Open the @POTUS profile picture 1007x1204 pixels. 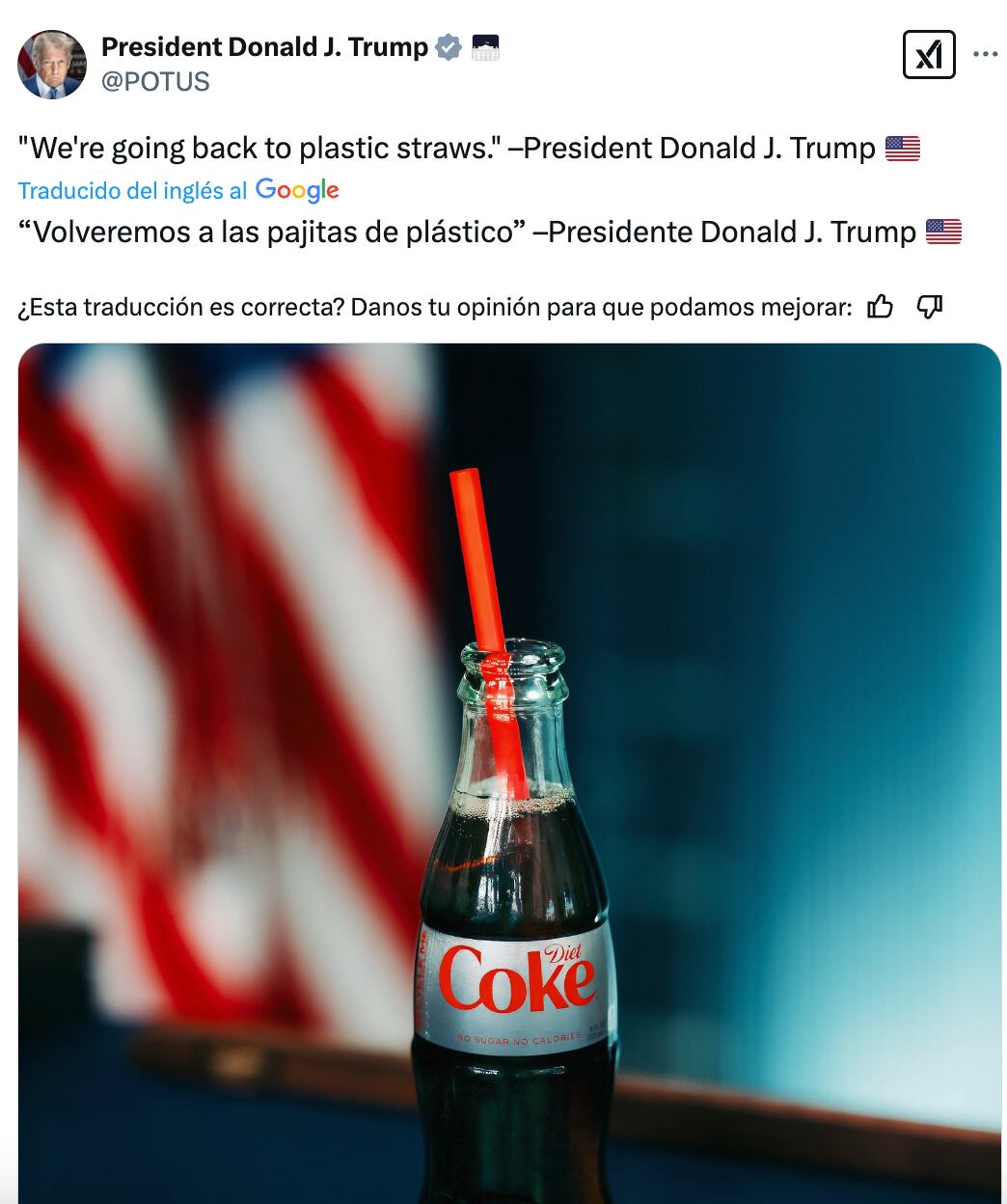tap(52, 64)
